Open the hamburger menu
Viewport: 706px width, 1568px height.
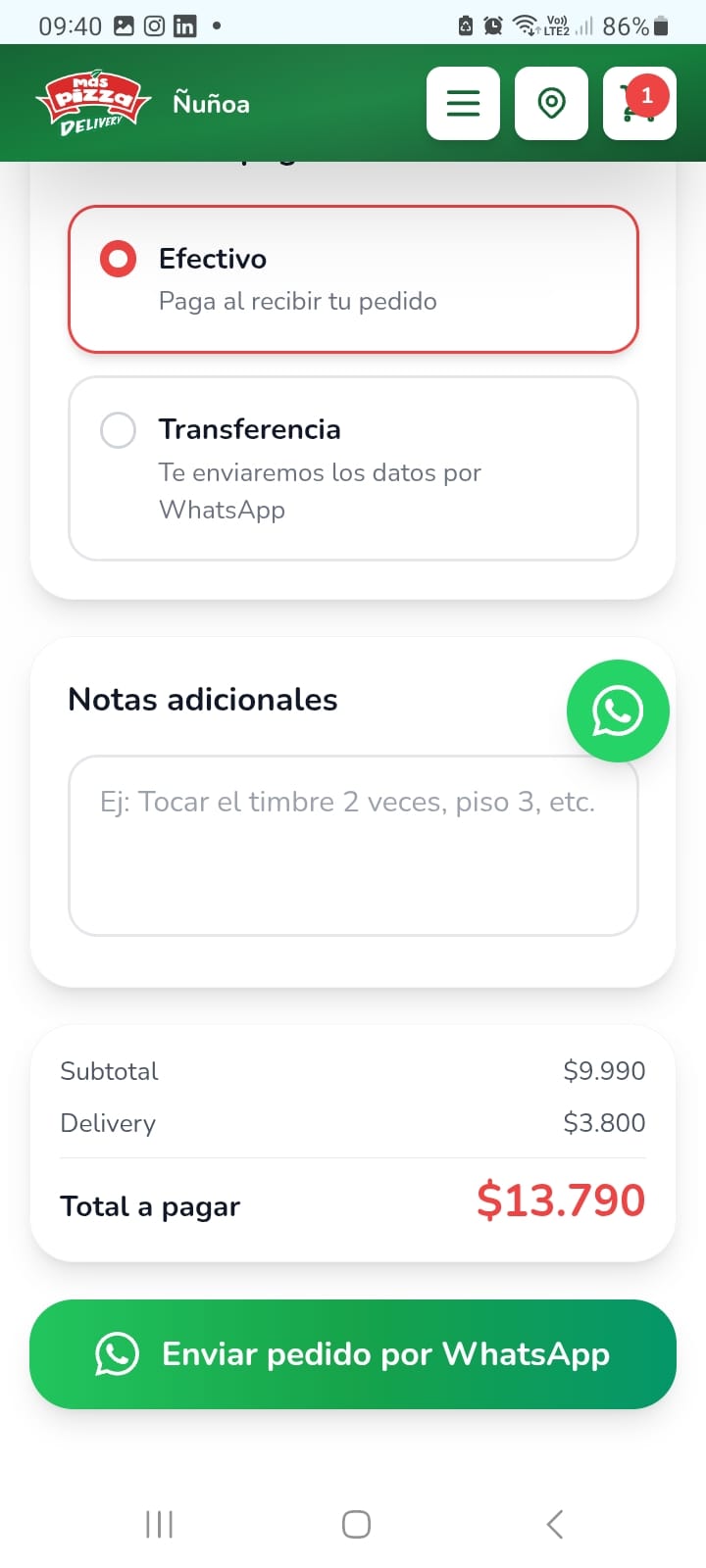(x=463, y=103)
